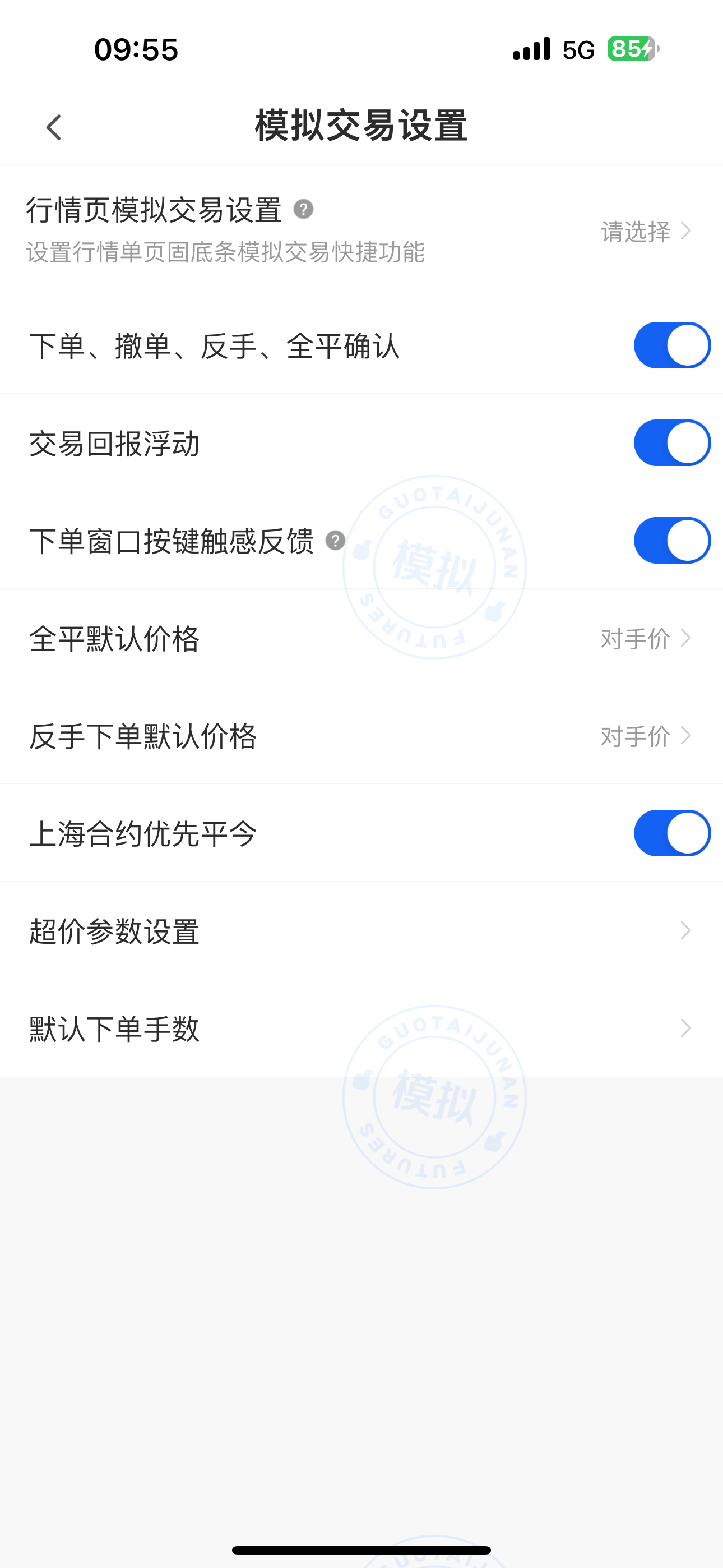
Task: Turn off 下单窗口按键触感反馈
Action: [671, 541]
